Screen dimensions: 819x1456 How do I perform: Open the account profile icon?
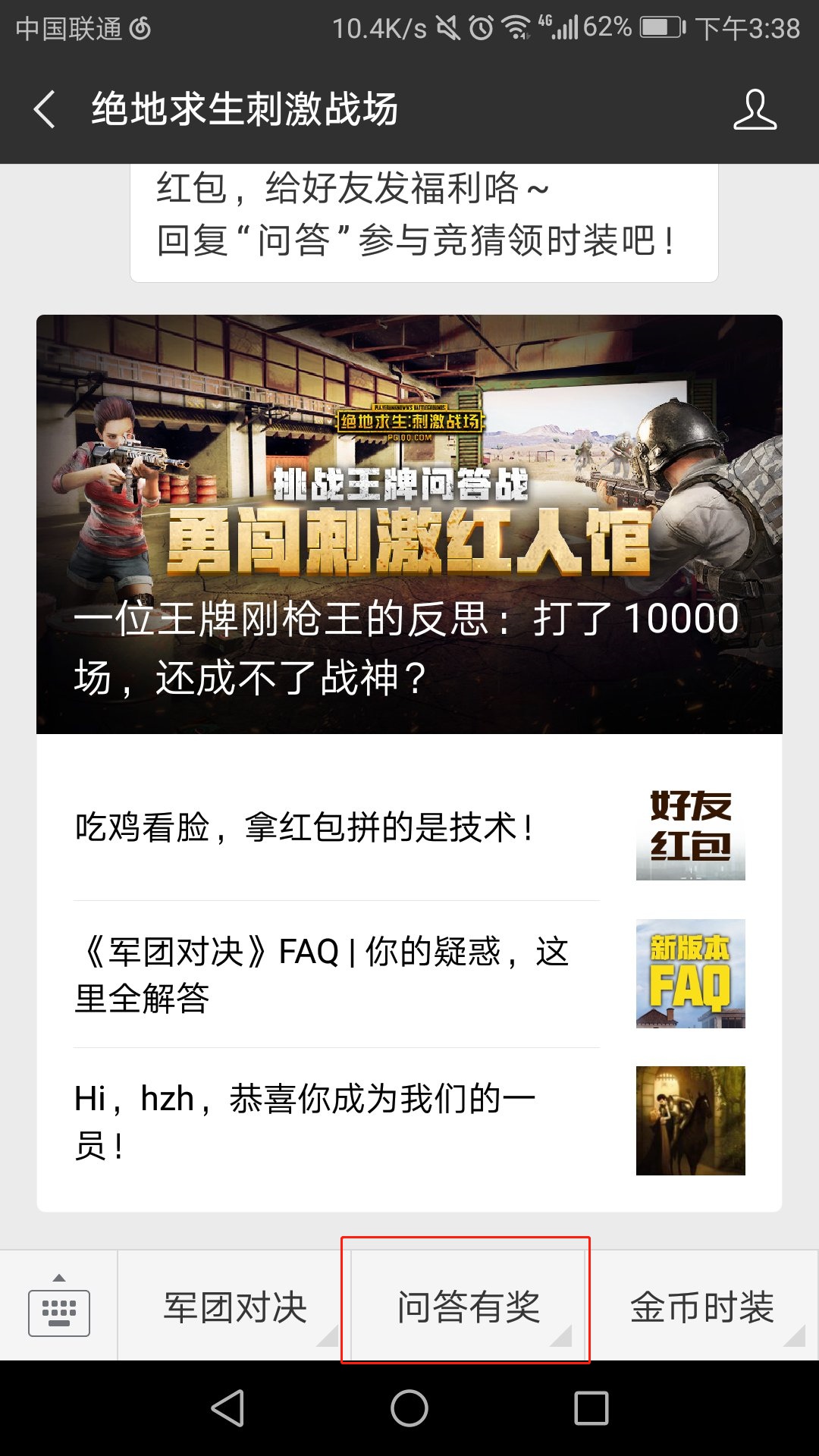pos(755,109)
